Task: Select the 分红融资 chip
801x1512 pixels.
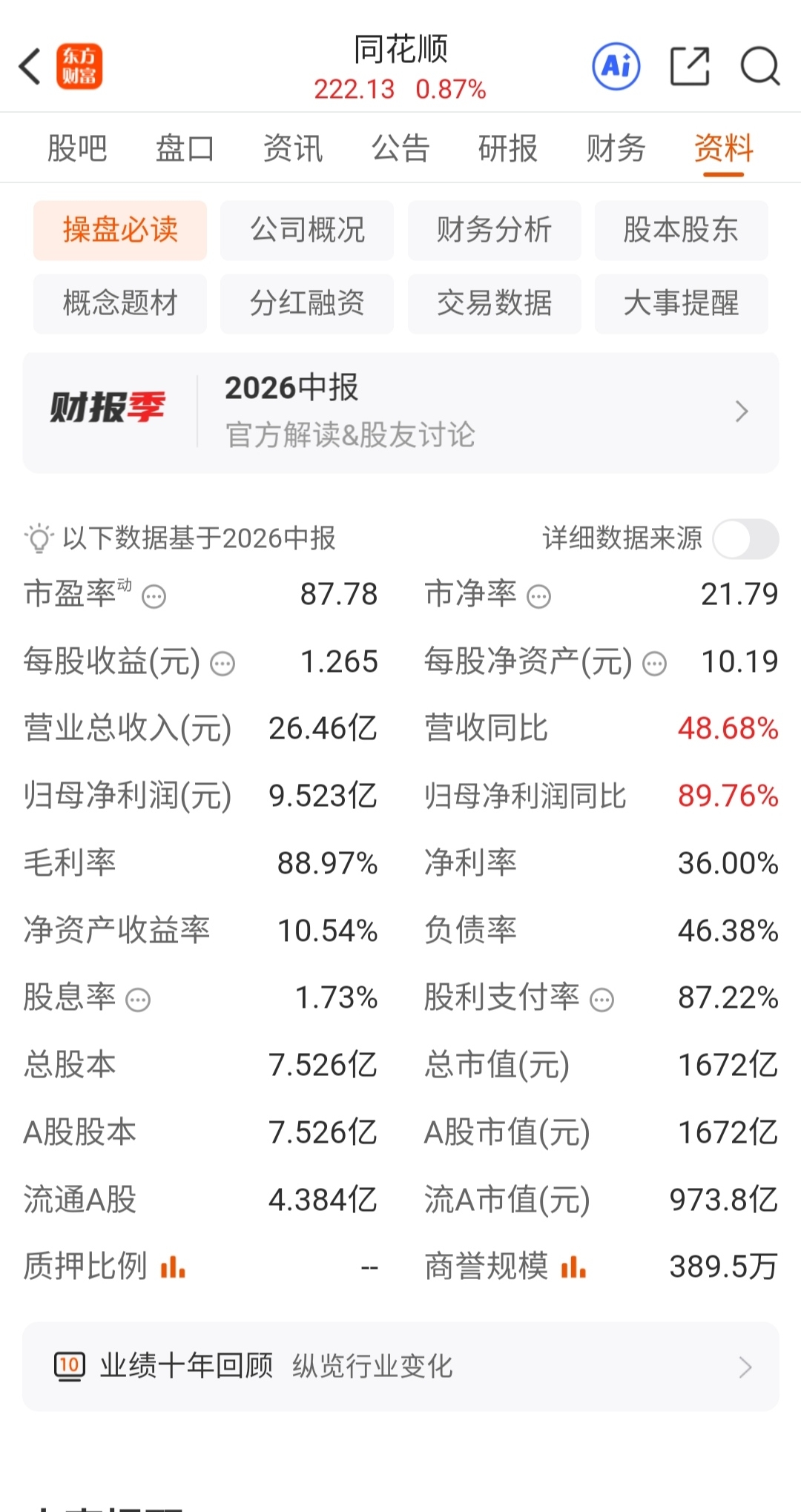Action: click(307, 303)
